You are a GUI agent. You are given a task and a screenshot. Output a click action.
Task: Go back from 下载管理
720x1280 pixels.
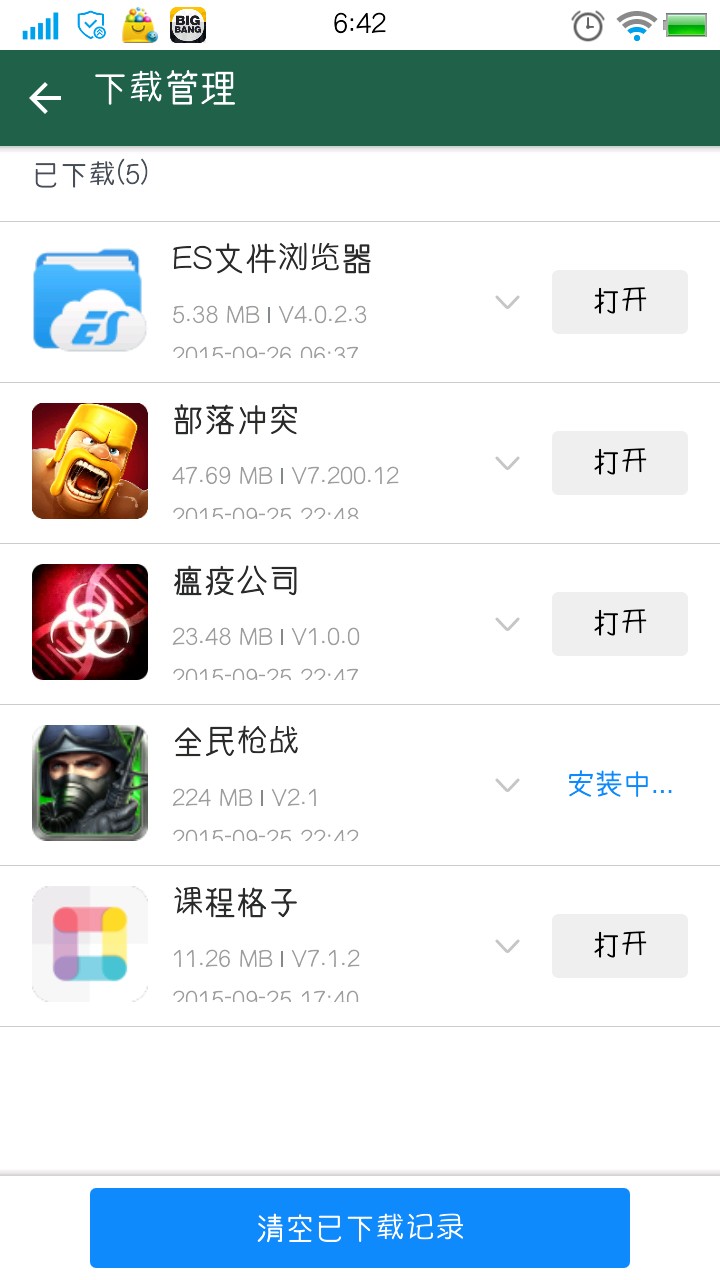[45, 97]
